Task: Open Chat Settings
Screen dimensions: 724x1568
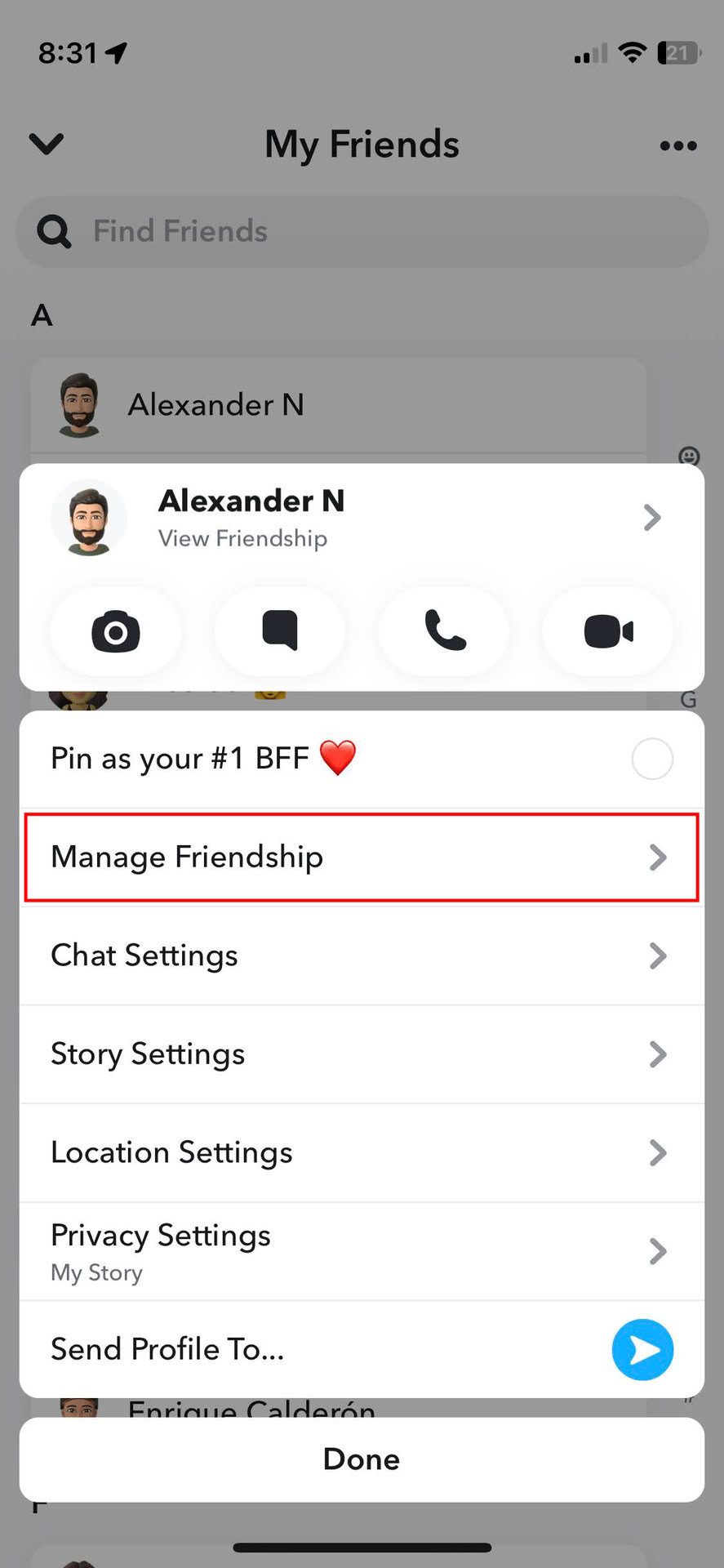Action: [x=361, y=955]
